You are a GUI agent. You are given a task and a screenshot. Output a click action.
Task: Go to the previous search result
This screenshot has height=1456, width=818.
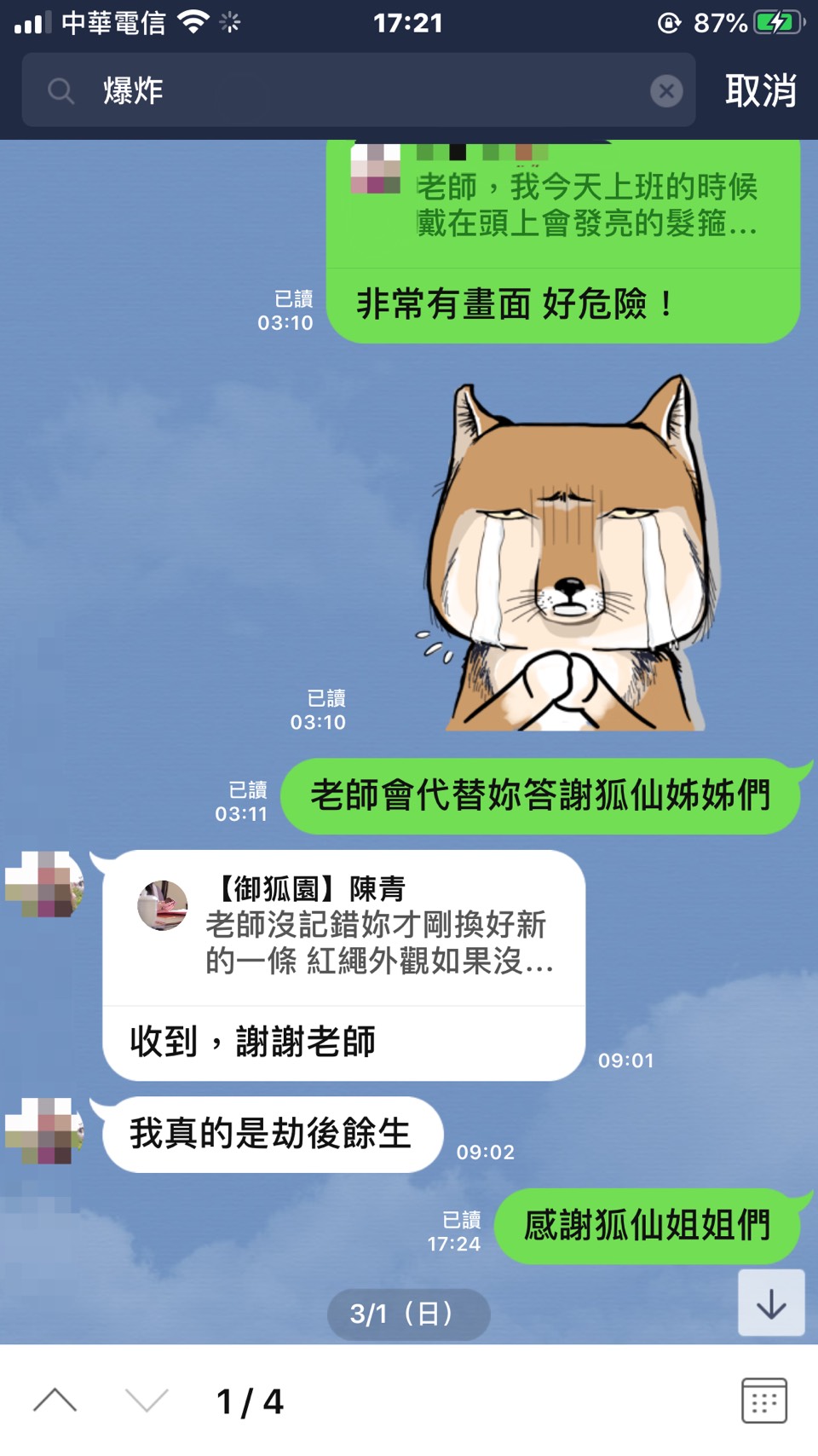pos(55,1401)
